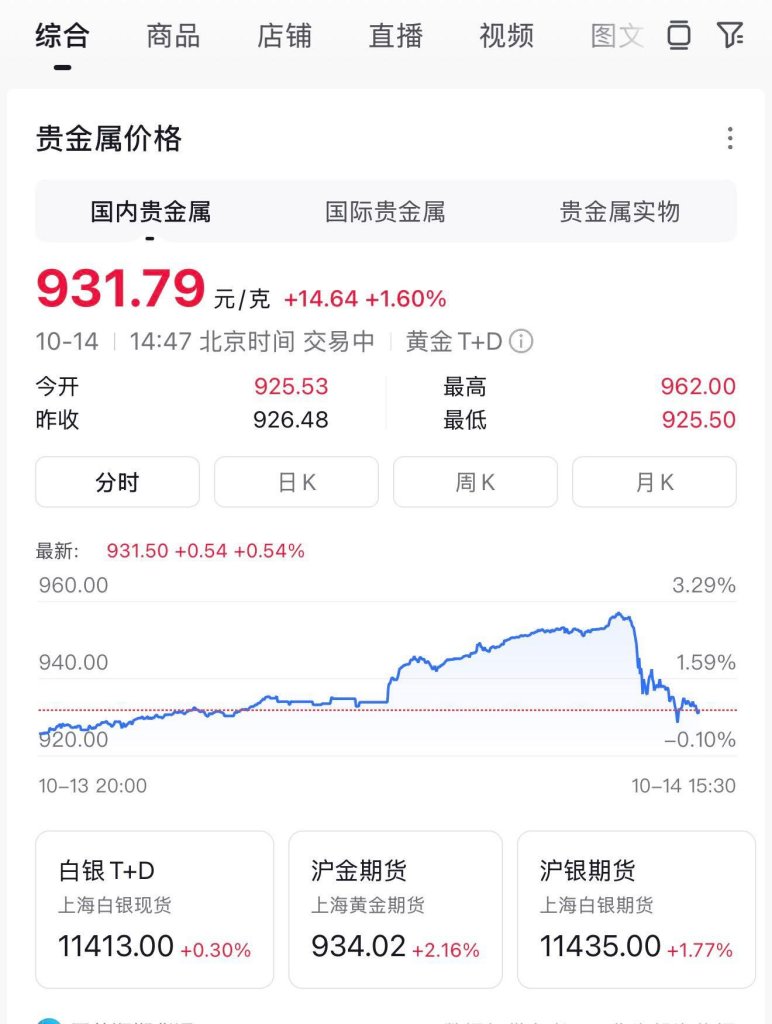Show 贵金属实物 prices
Viewport: 772px width, 1024px height.
click(x=620, y=212)
